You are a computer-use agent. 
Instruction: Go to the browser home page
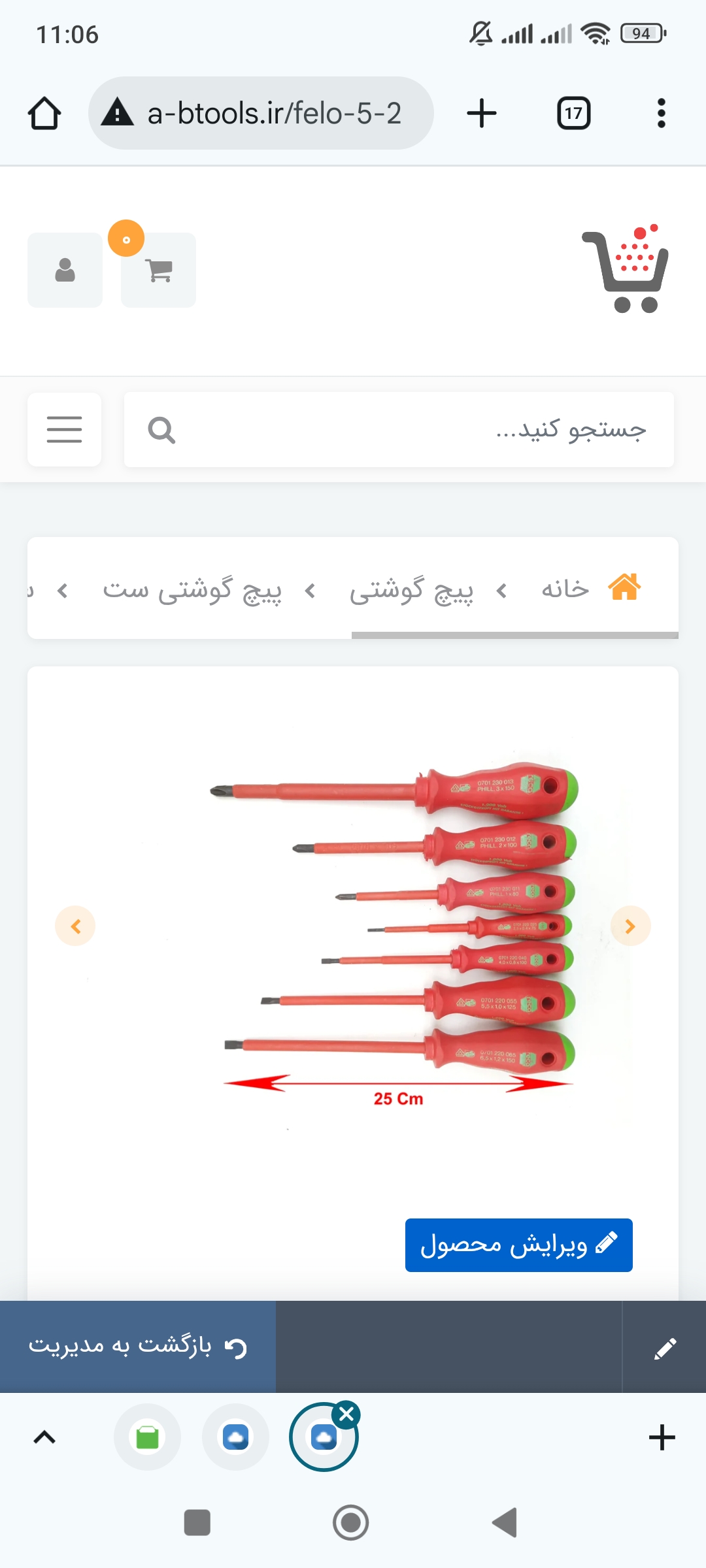[x=44, y=114]
